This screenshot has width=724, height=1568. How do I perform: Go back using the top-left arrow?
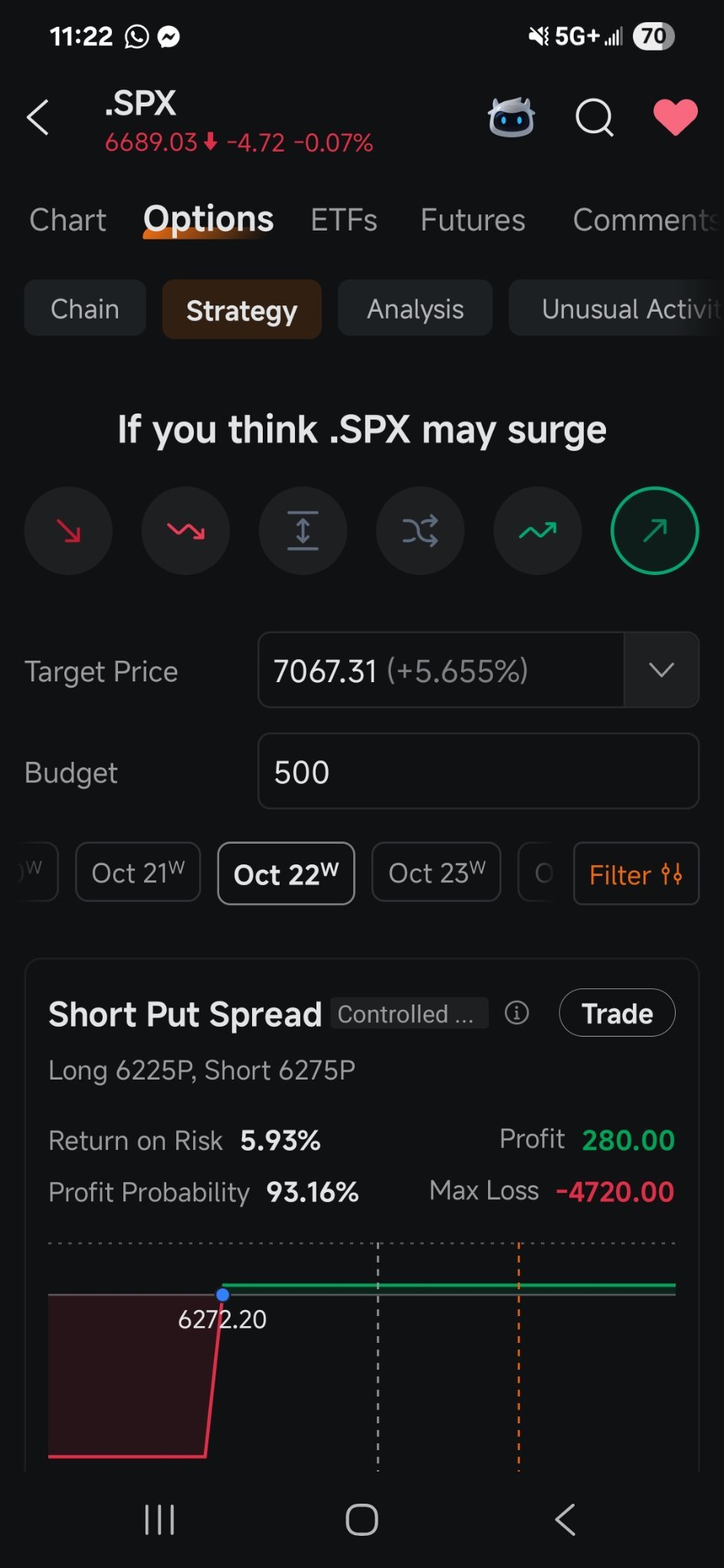point(38,117)
